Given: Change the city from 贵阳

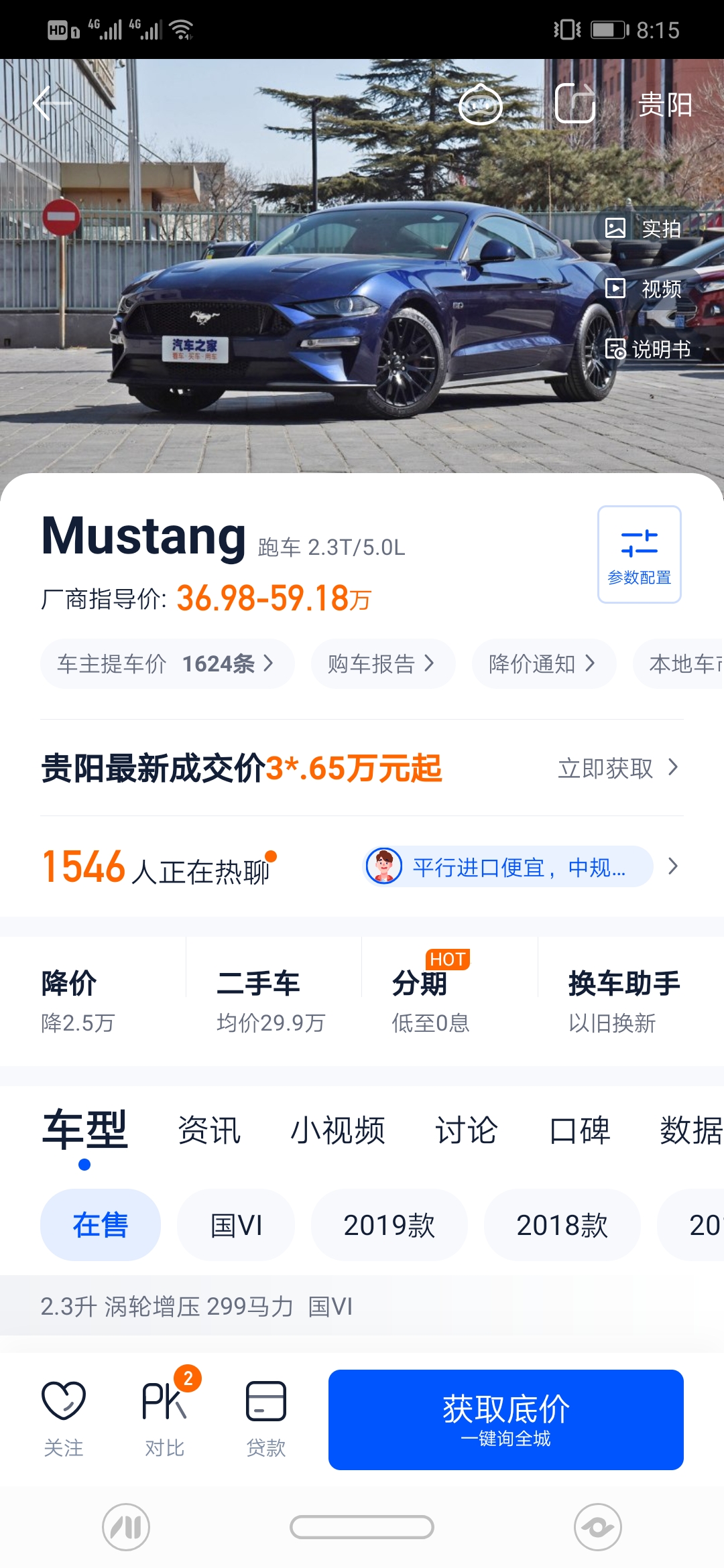Looking at the screenshot, I should pyautogui.click(x=665, y=105).
